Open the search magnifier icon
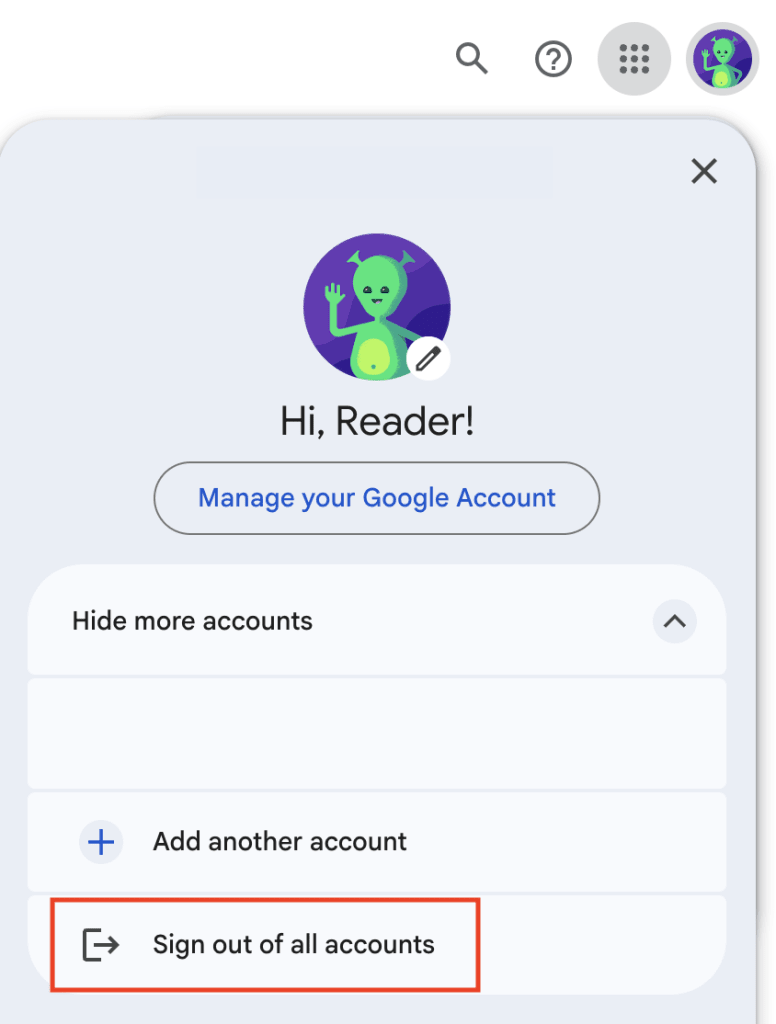Screen dimensions: 776x1024 [x=471, y=59]
